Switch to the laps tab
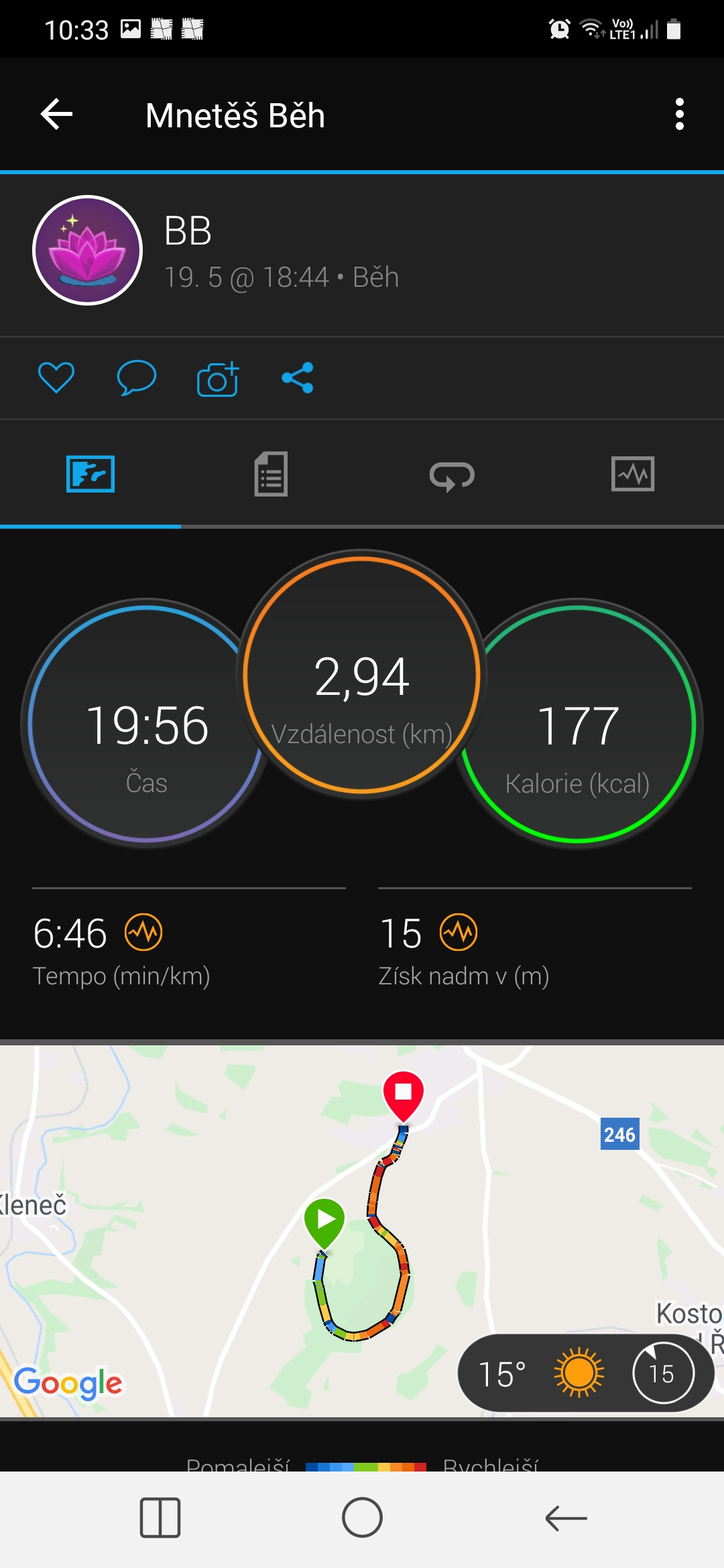Image resolution: width=724 pixels, height=1568 pixels. pos(452,476)
